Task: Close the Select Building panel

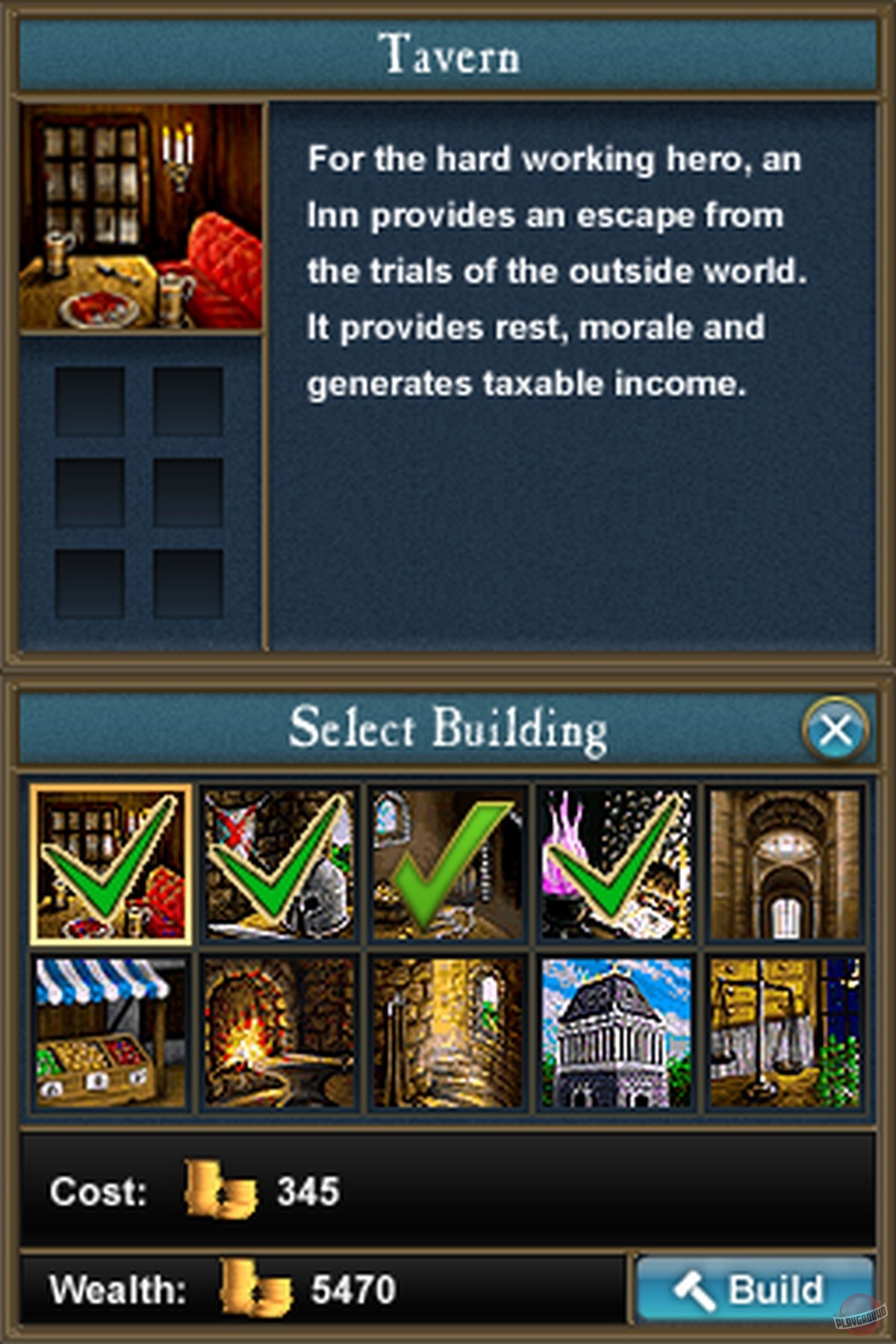Action: point(836,729)
